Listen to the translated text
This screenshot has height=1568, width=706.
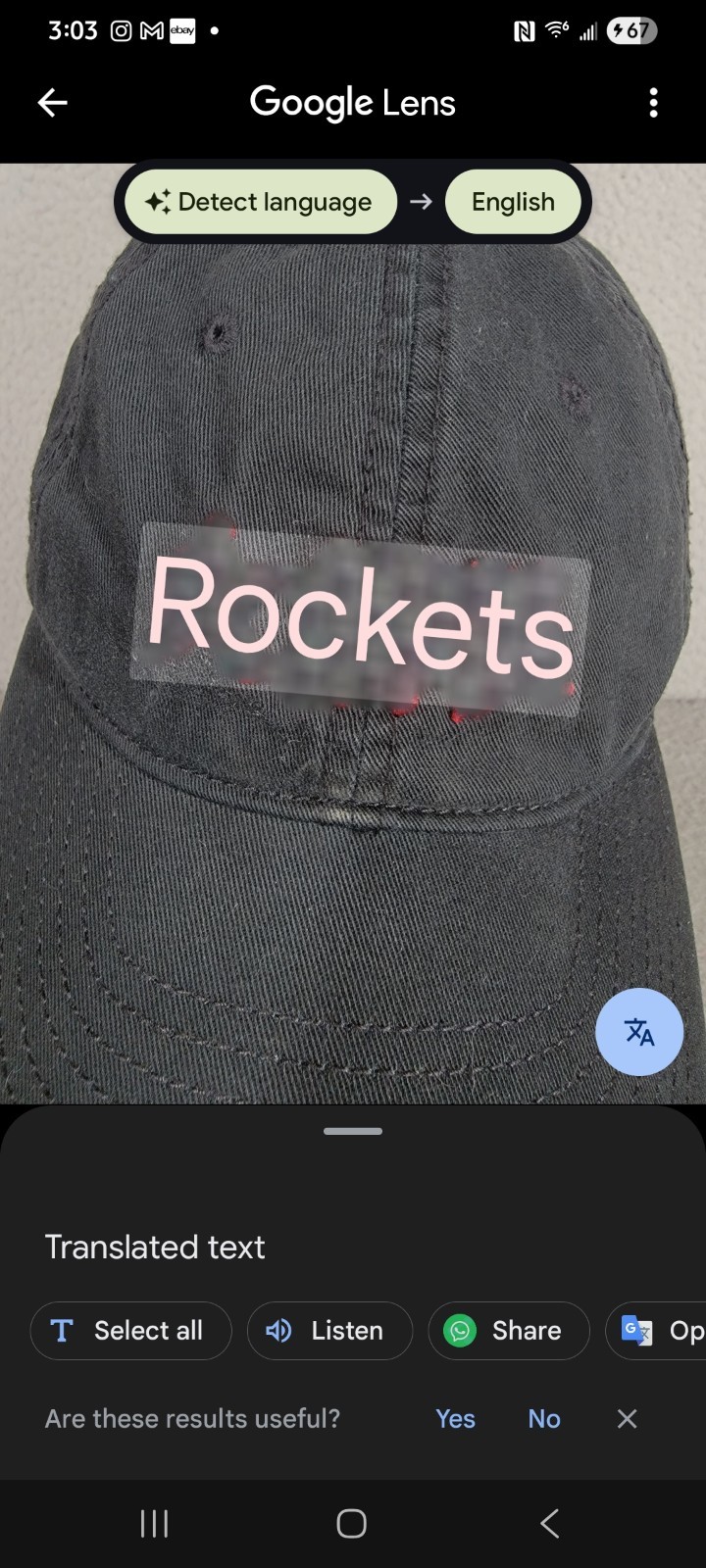coord(329,1331)
